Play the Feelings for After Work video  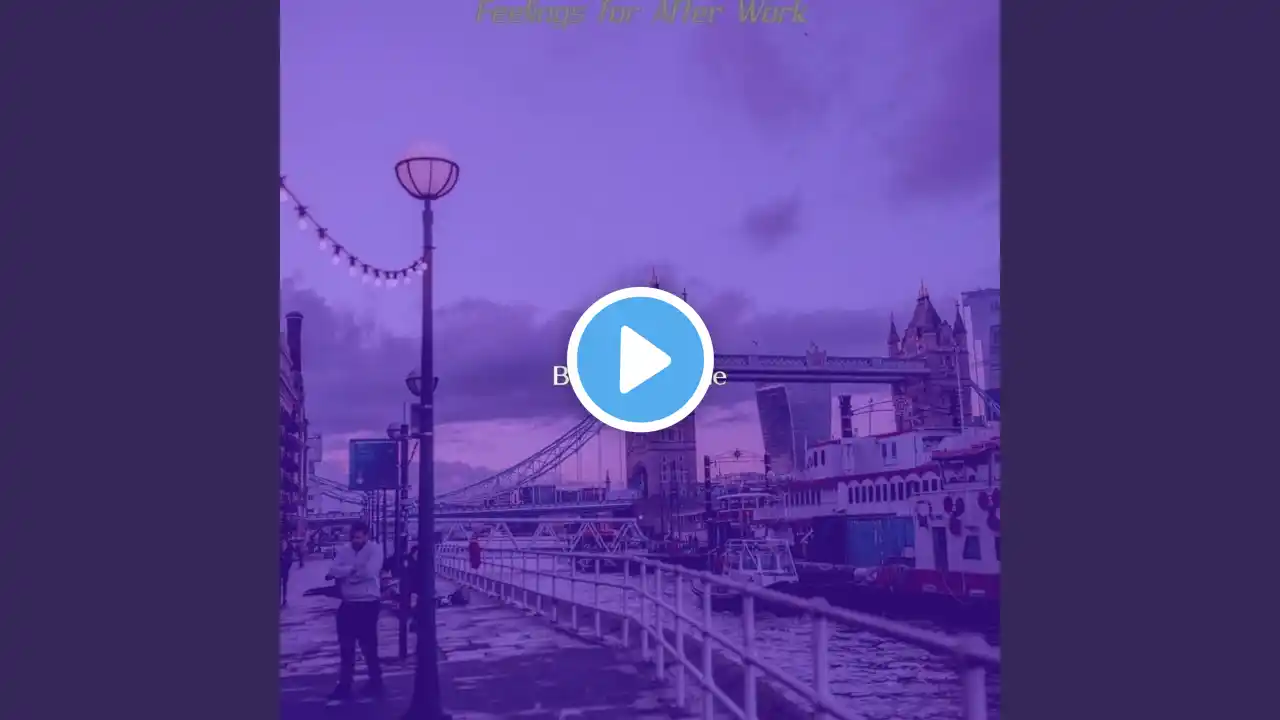tap(640, 359)
